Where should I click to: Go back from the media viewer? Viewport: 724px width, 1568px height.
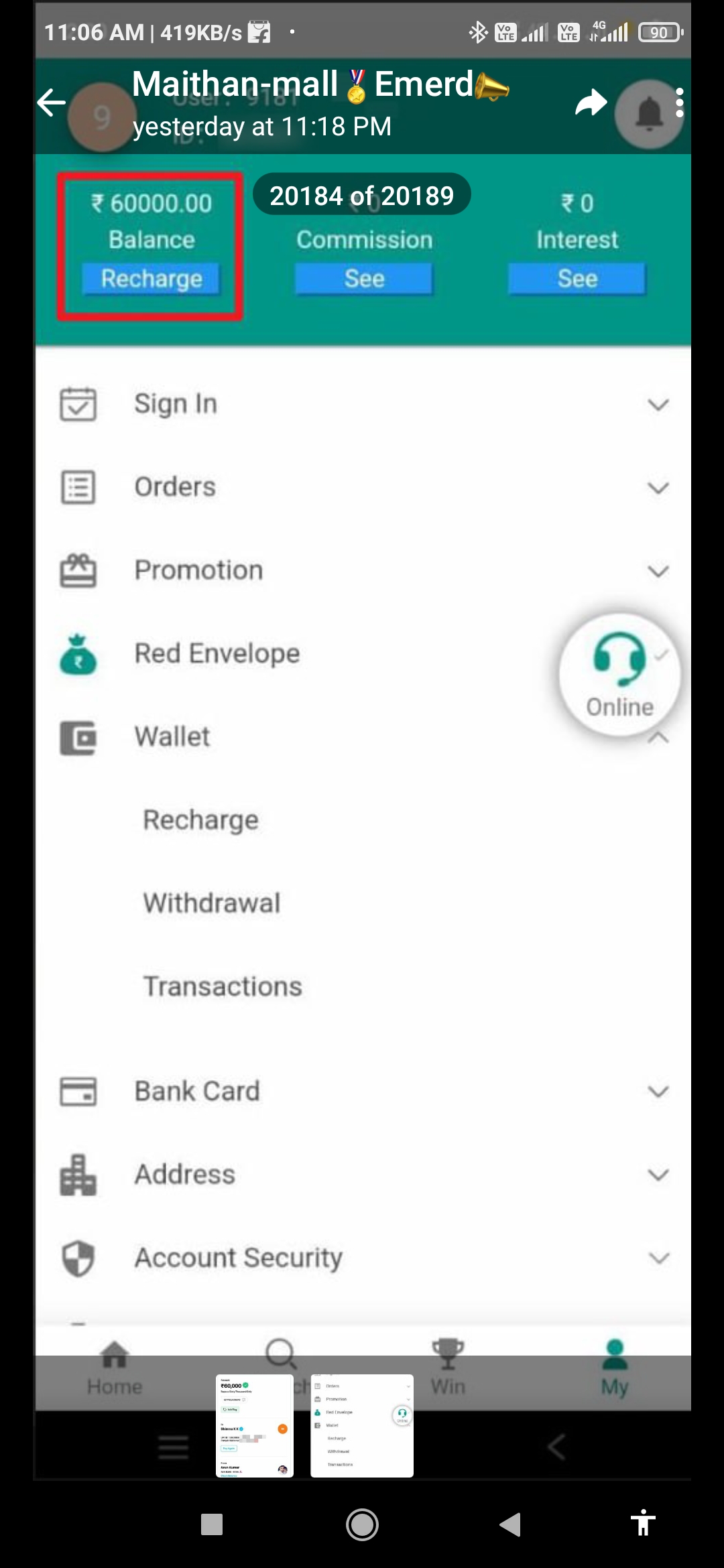52,103
